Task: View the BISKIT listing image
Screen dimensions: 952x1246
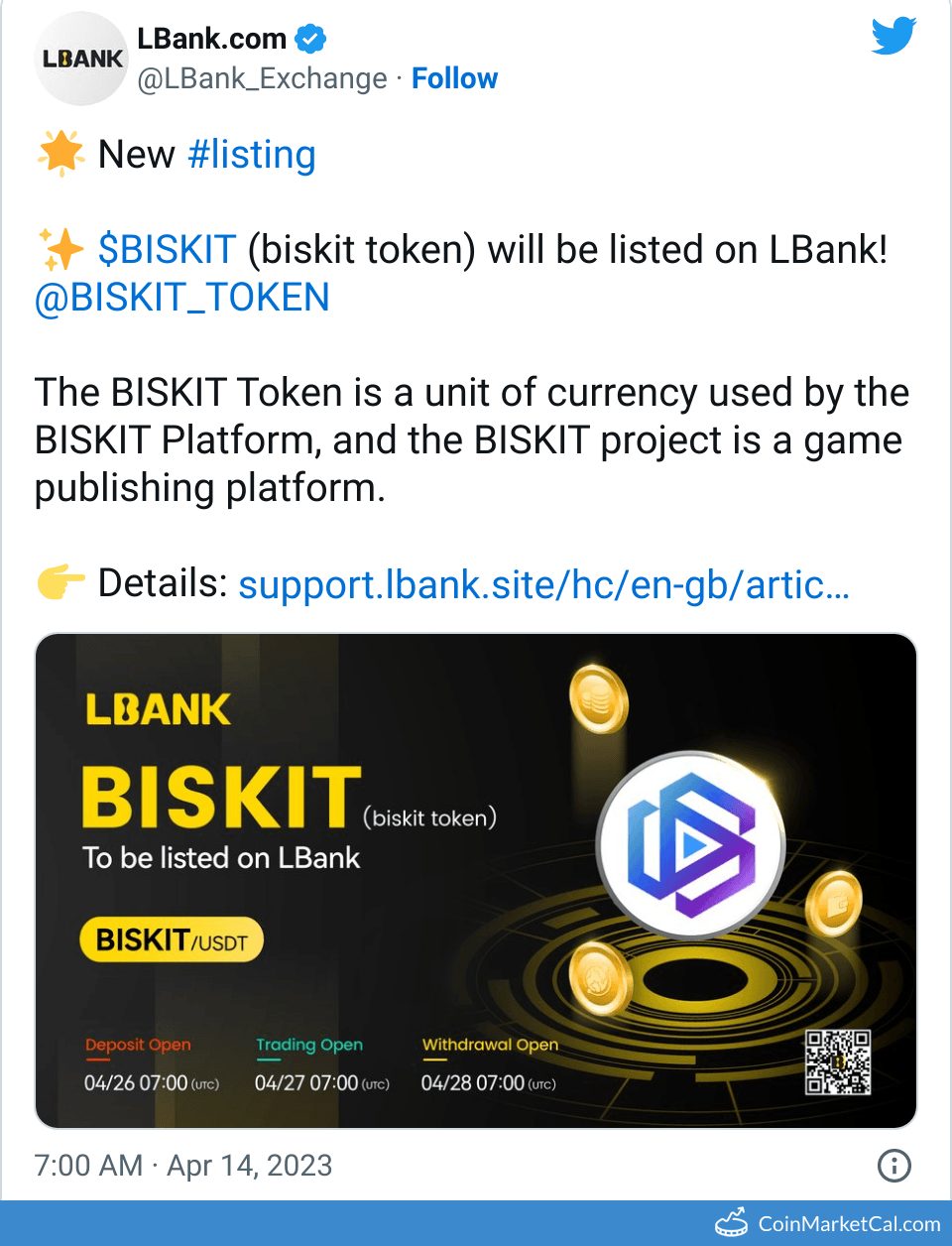Action: pyautogui.click(x=476, y=881)
